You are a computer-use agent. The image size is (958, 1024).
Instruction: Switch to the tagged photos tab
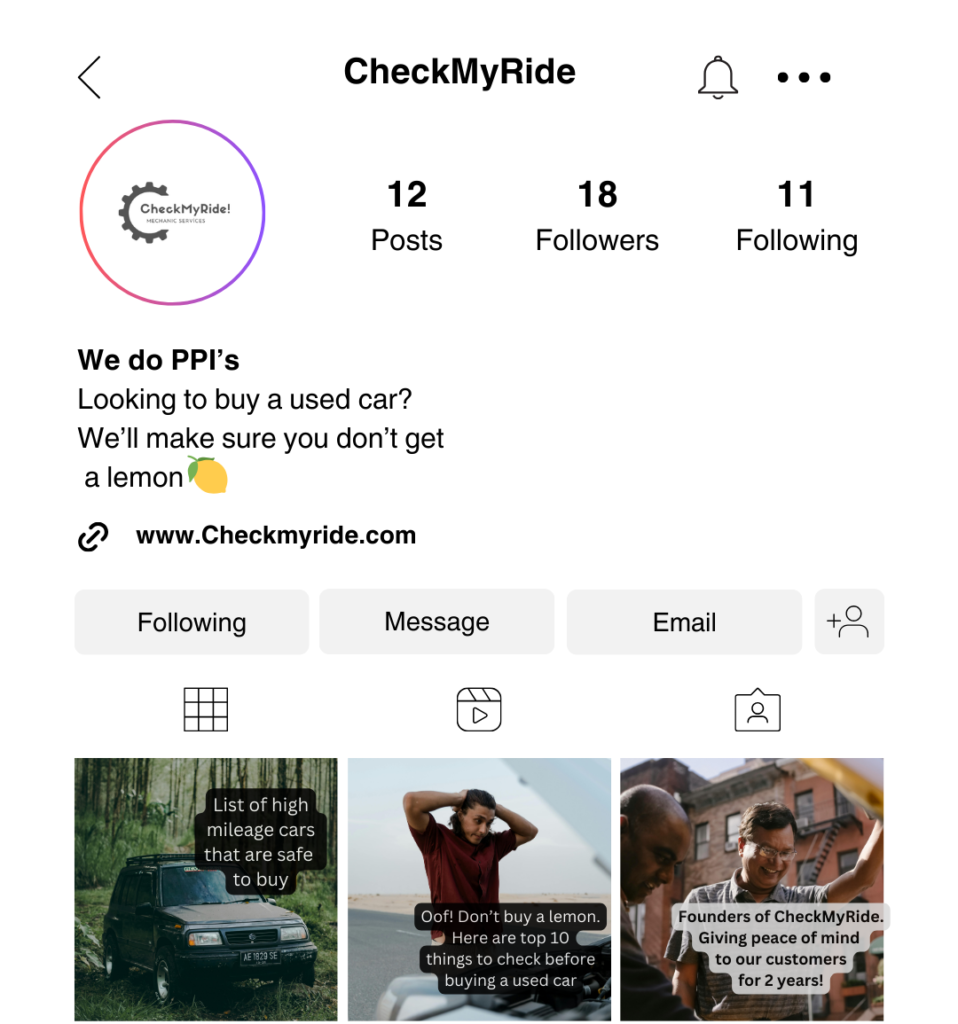tap(757, 710)
